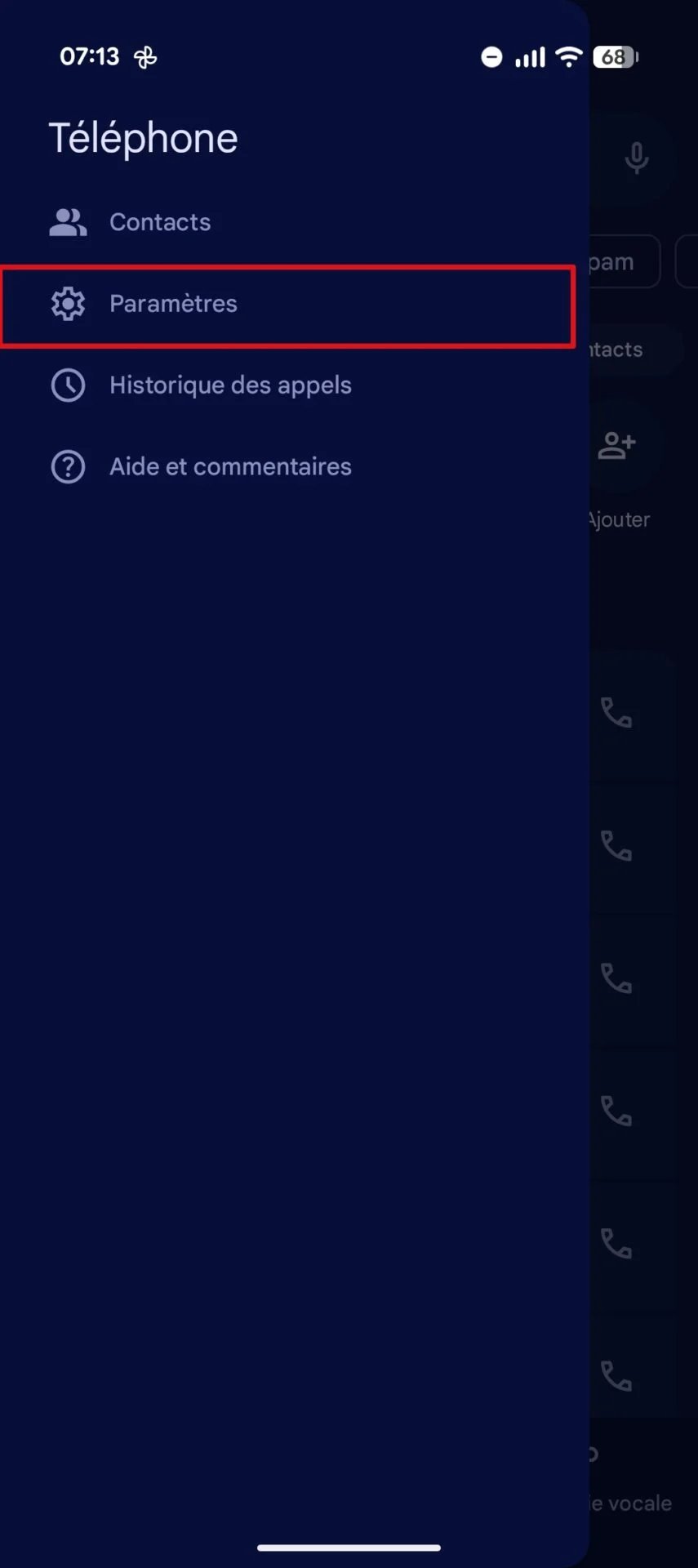Open Aide et commentaires

pos(230,467)
